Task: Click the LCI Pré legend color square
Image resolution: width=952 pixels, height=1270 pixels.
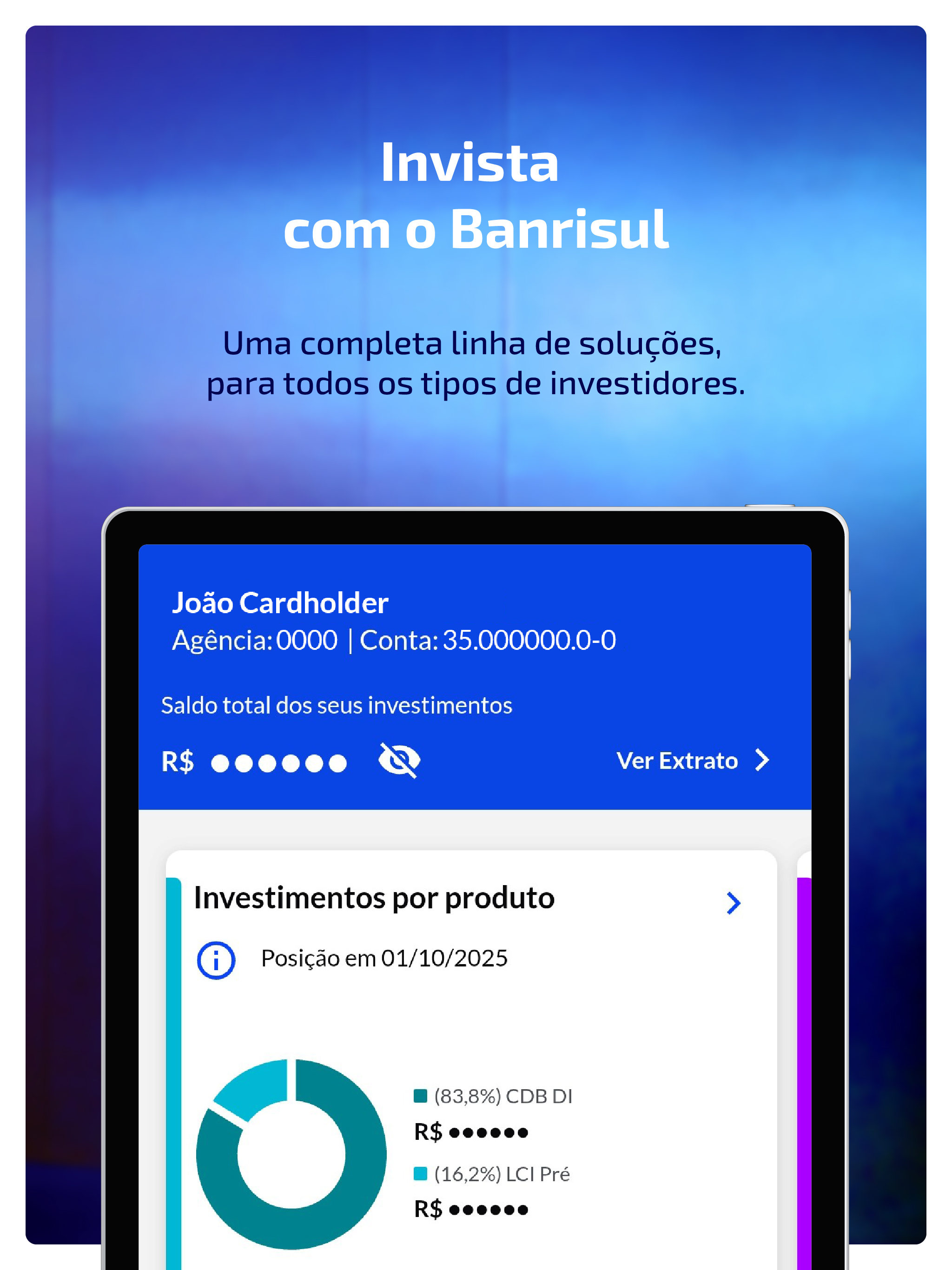Action: coord(420,1173)
